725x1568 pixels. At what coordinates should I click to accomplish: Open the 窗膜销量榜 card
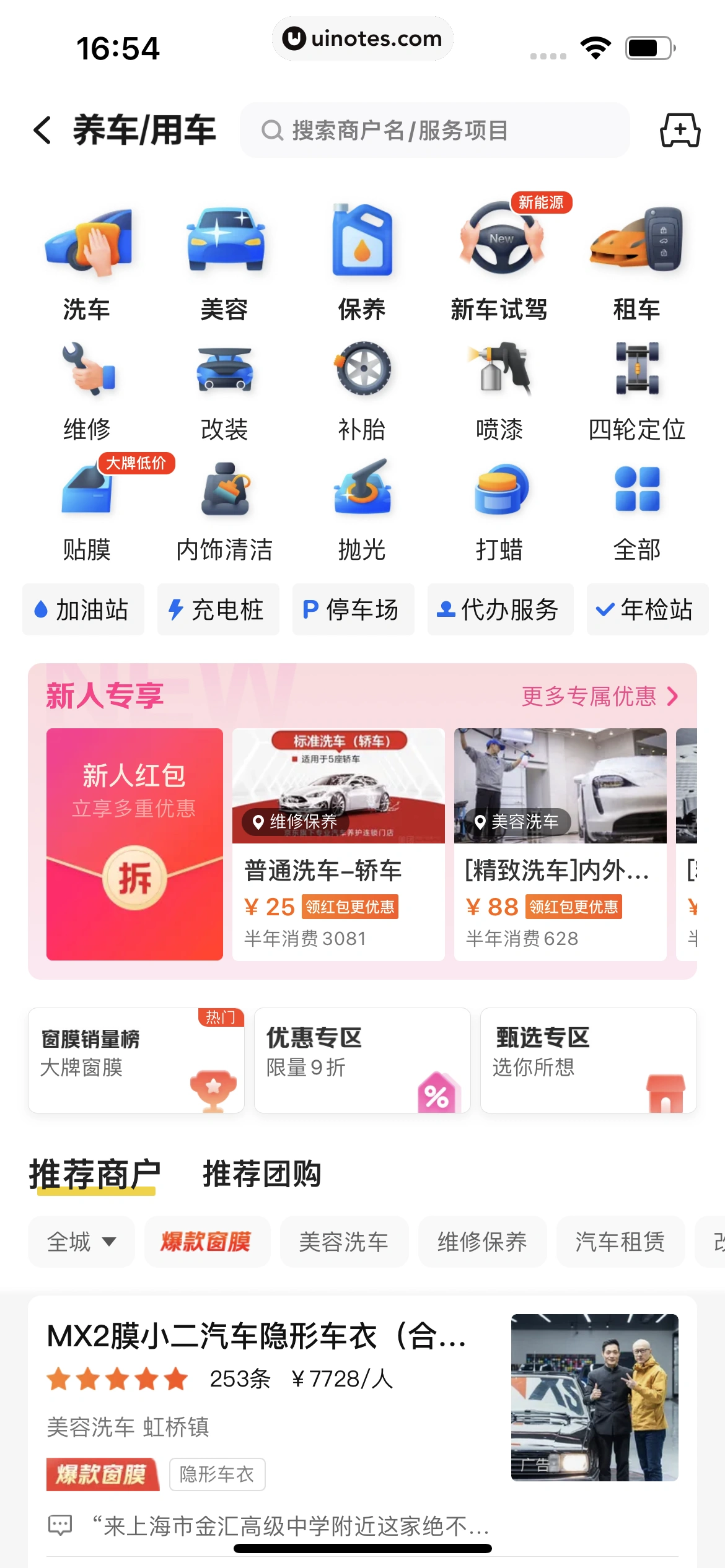[x=136, y=1060]
